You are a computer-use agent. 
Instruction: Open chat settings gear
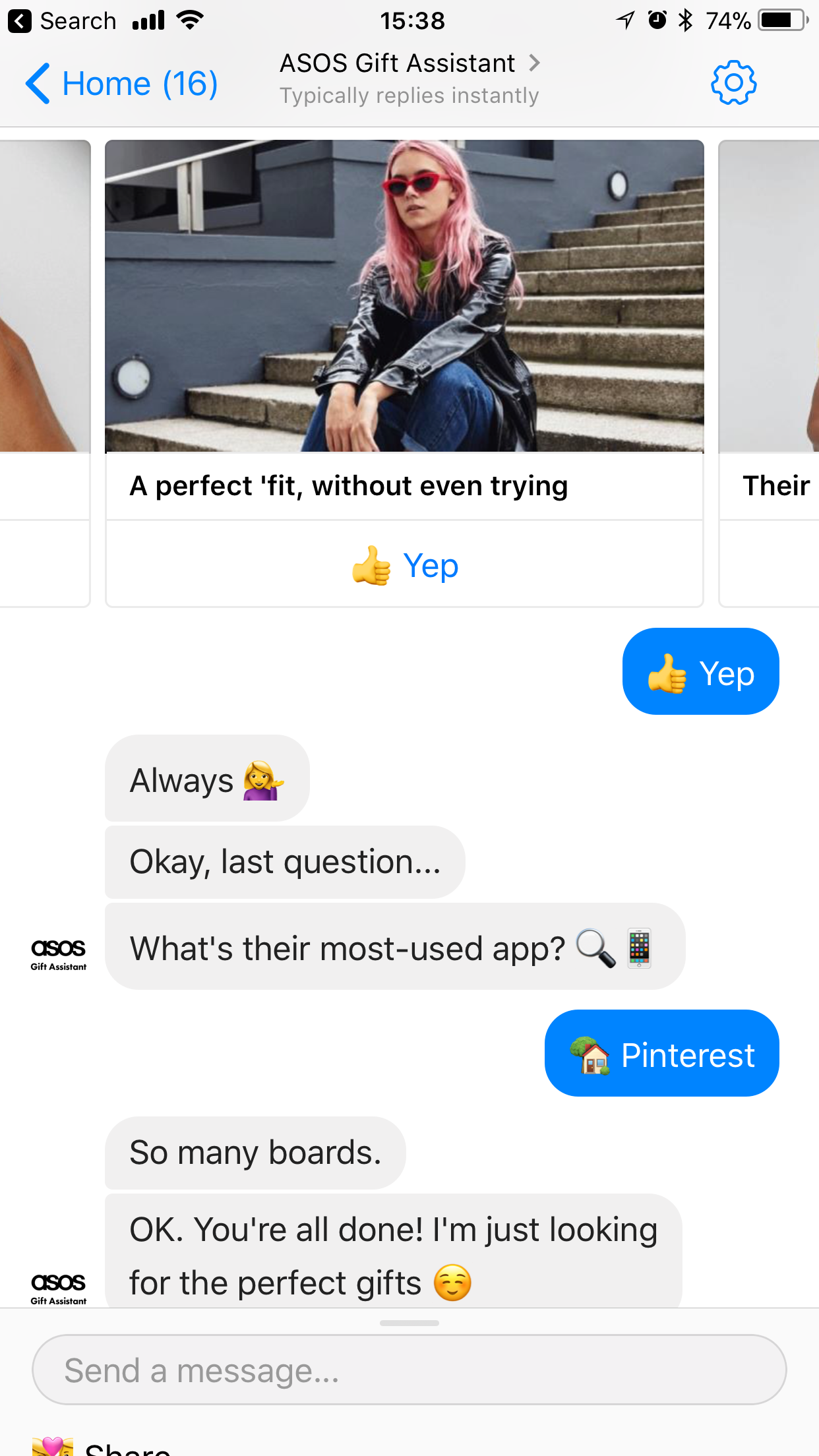coord(733,83)
